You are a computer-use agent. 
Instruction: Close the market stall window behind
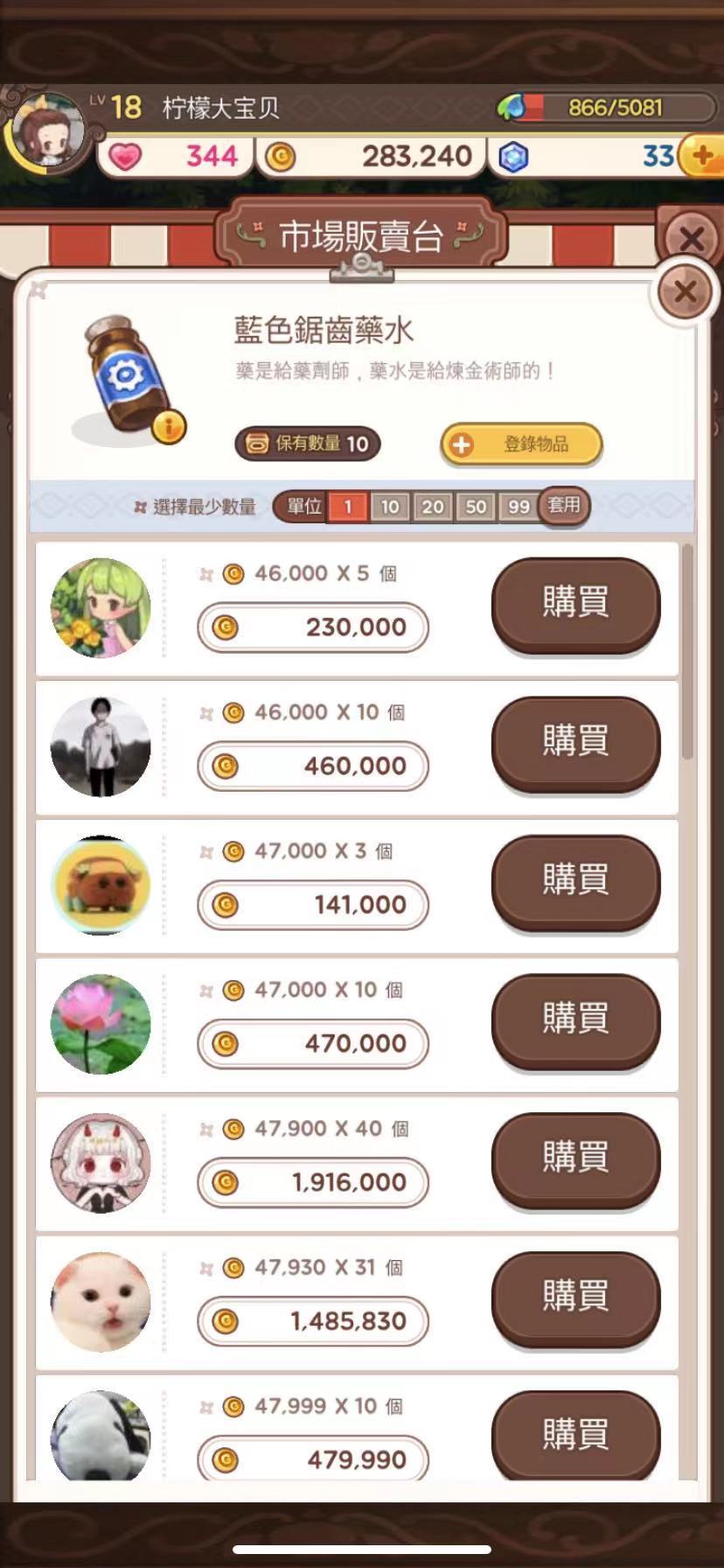[x=691, y=237]
